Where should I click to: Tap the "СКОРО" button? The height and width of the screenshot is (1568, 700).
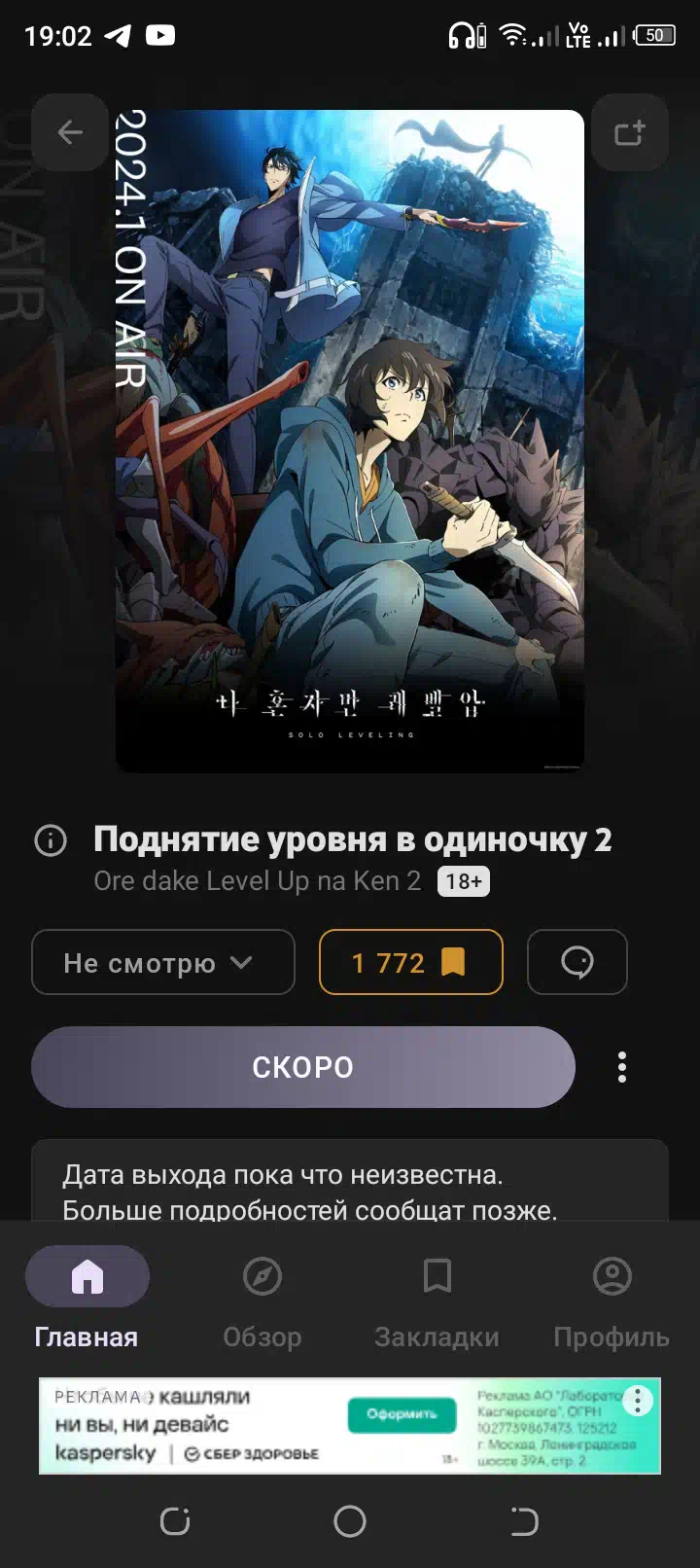[303, 1067]
